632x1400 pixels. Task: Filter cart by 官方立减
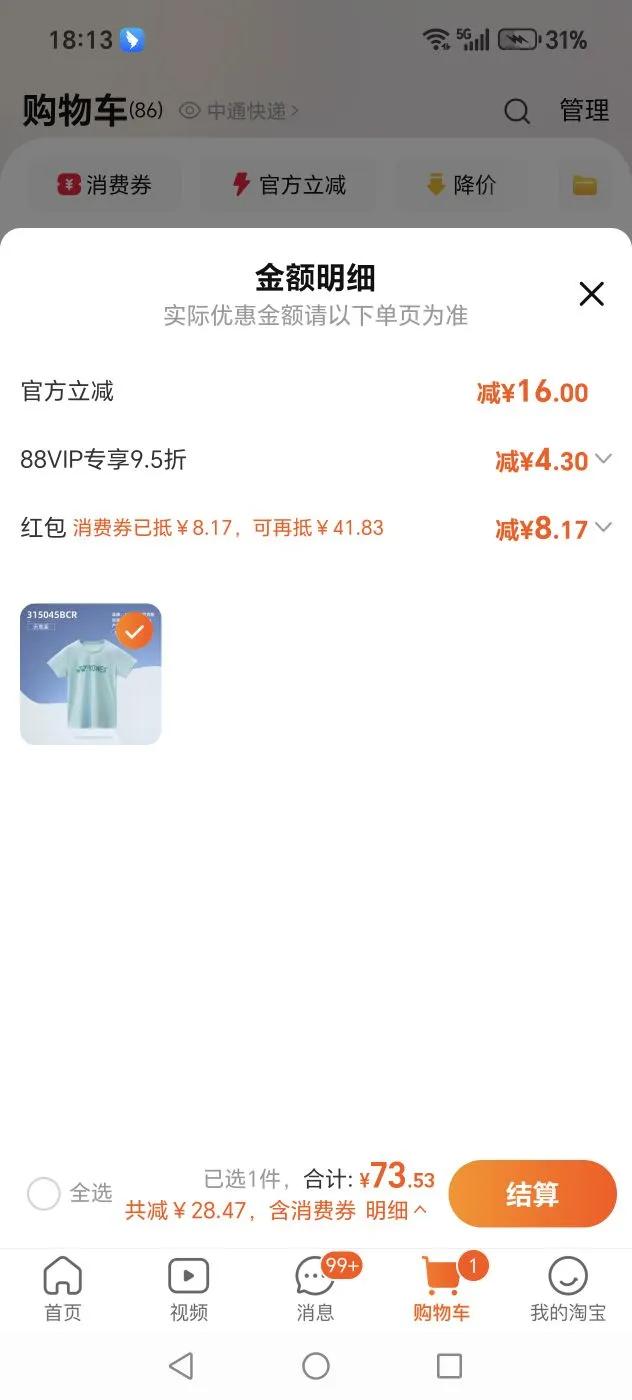click(x=288, y=185)
